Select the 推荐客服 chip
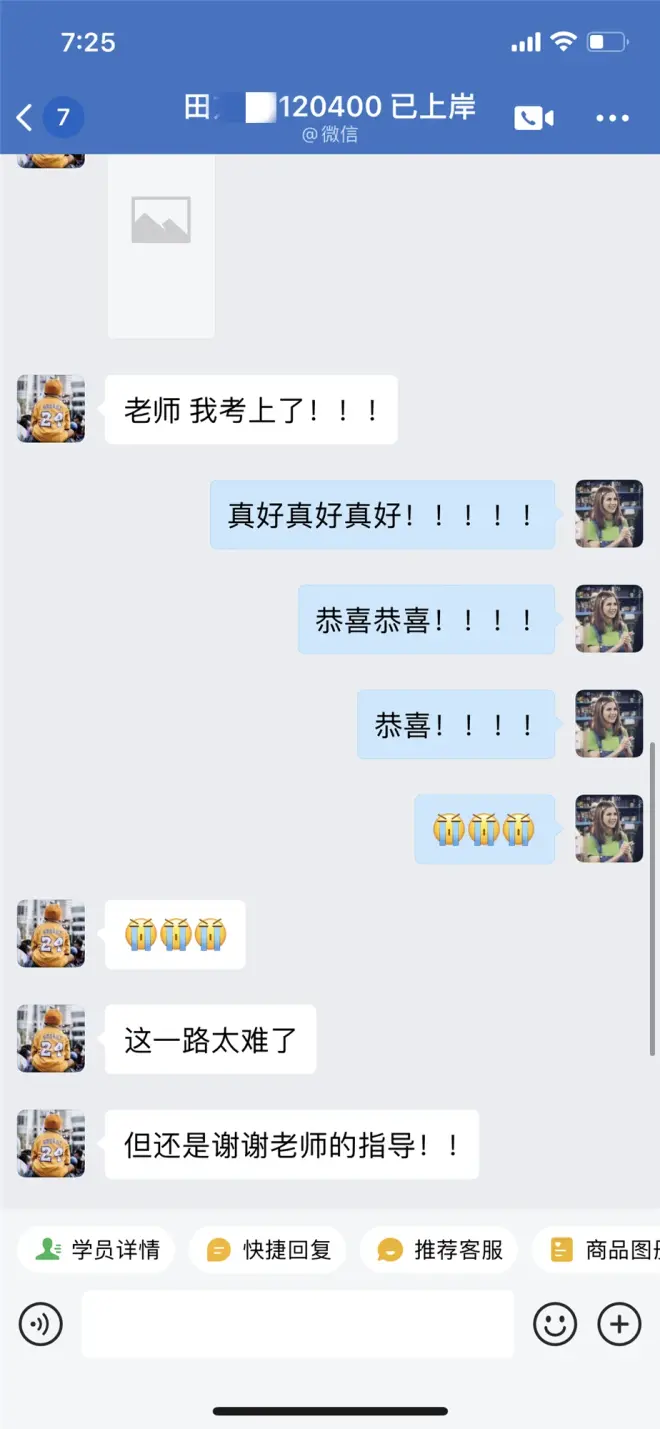This screenshot has width=660, height=1429. (x=439, y=1250)
